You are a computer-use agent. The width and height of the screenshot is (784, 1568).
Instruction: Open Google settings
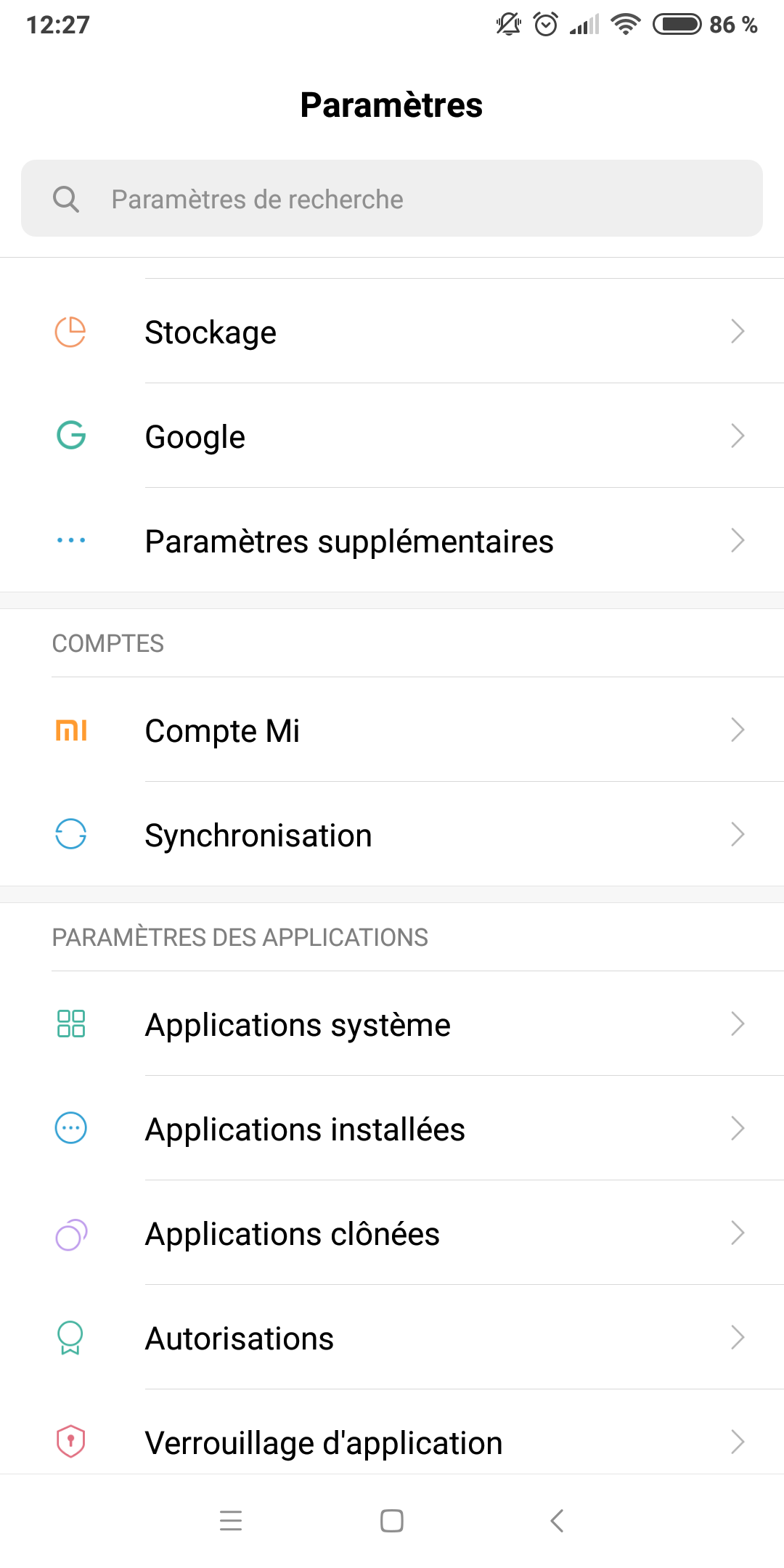tap(392, 436)
